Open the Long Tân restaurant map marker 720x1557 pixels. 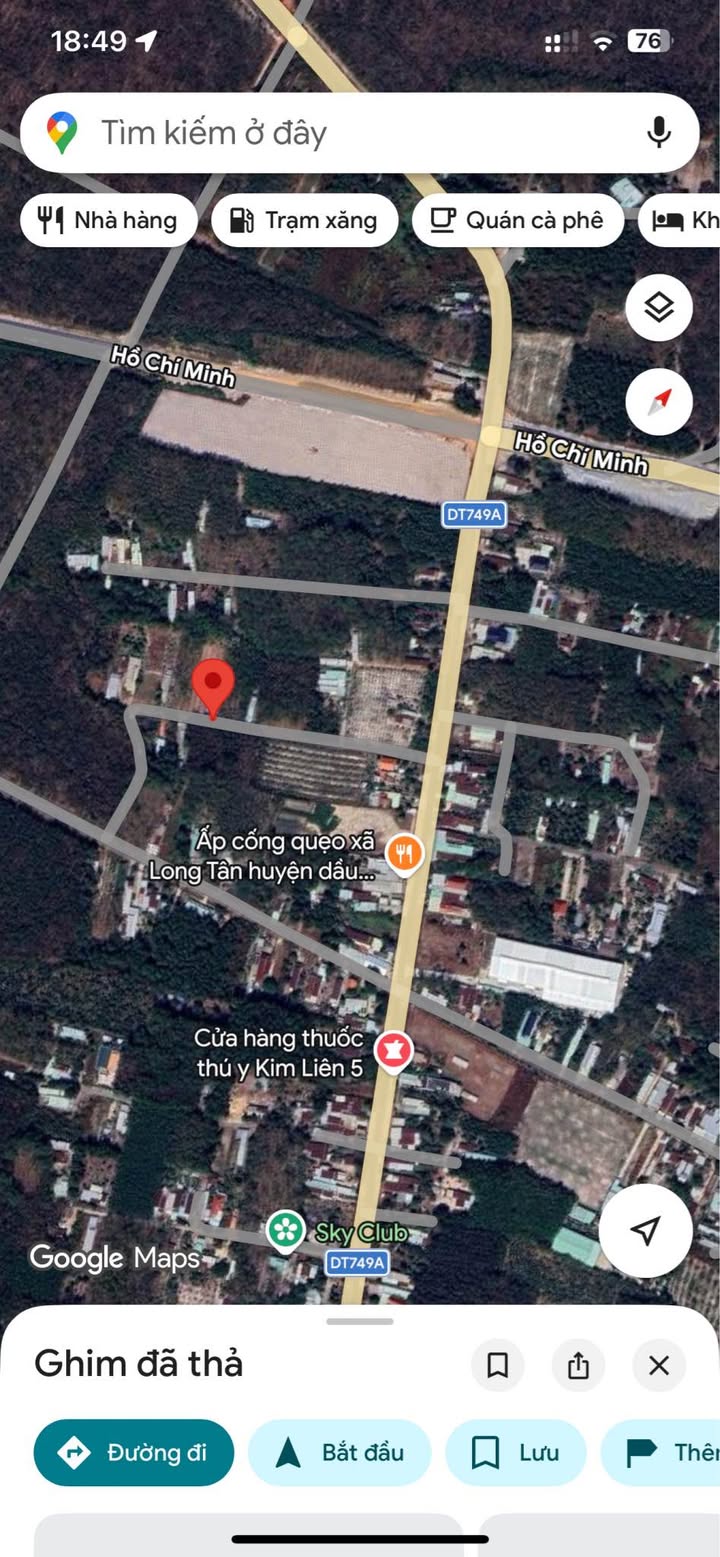404,854
